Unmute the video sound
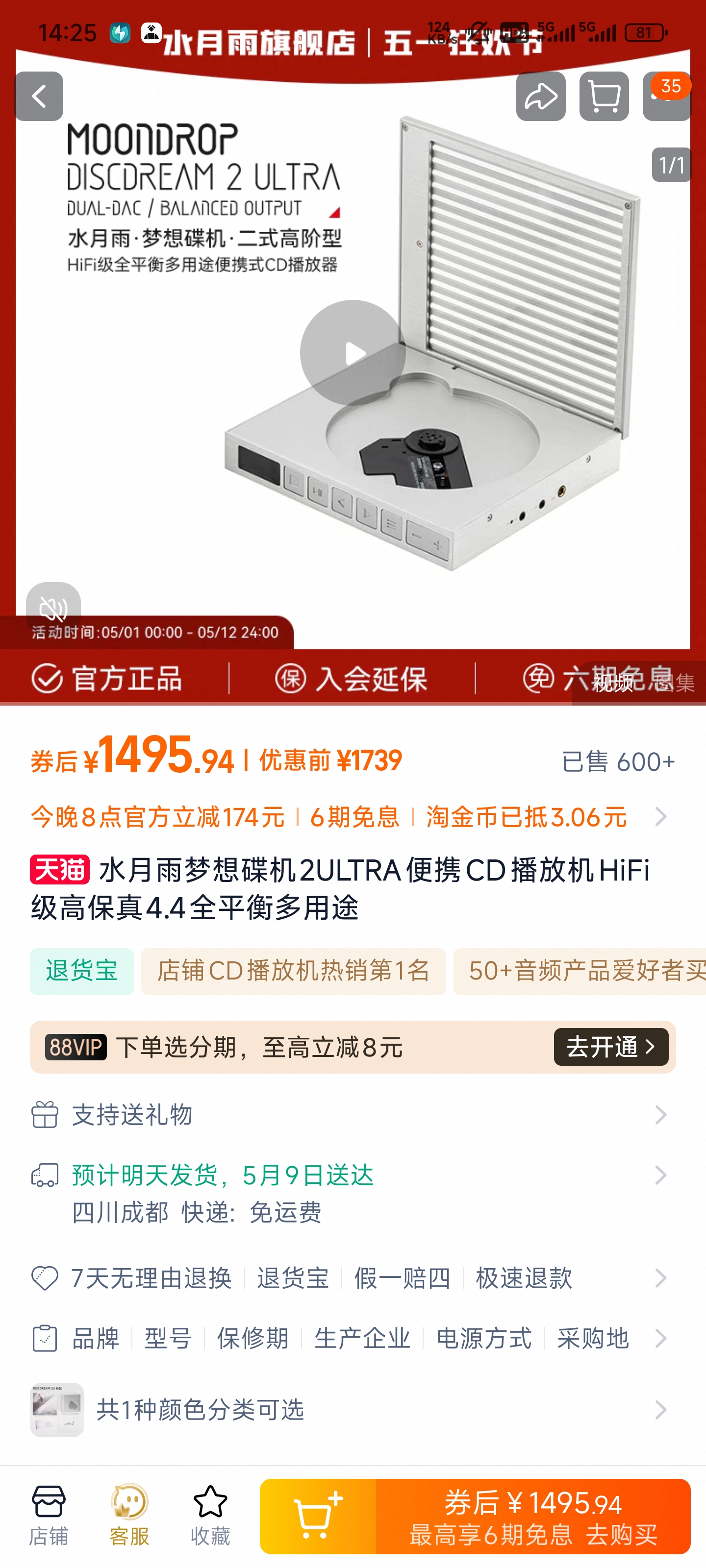This screenshot has width=706, height=1568. [53, 608]
